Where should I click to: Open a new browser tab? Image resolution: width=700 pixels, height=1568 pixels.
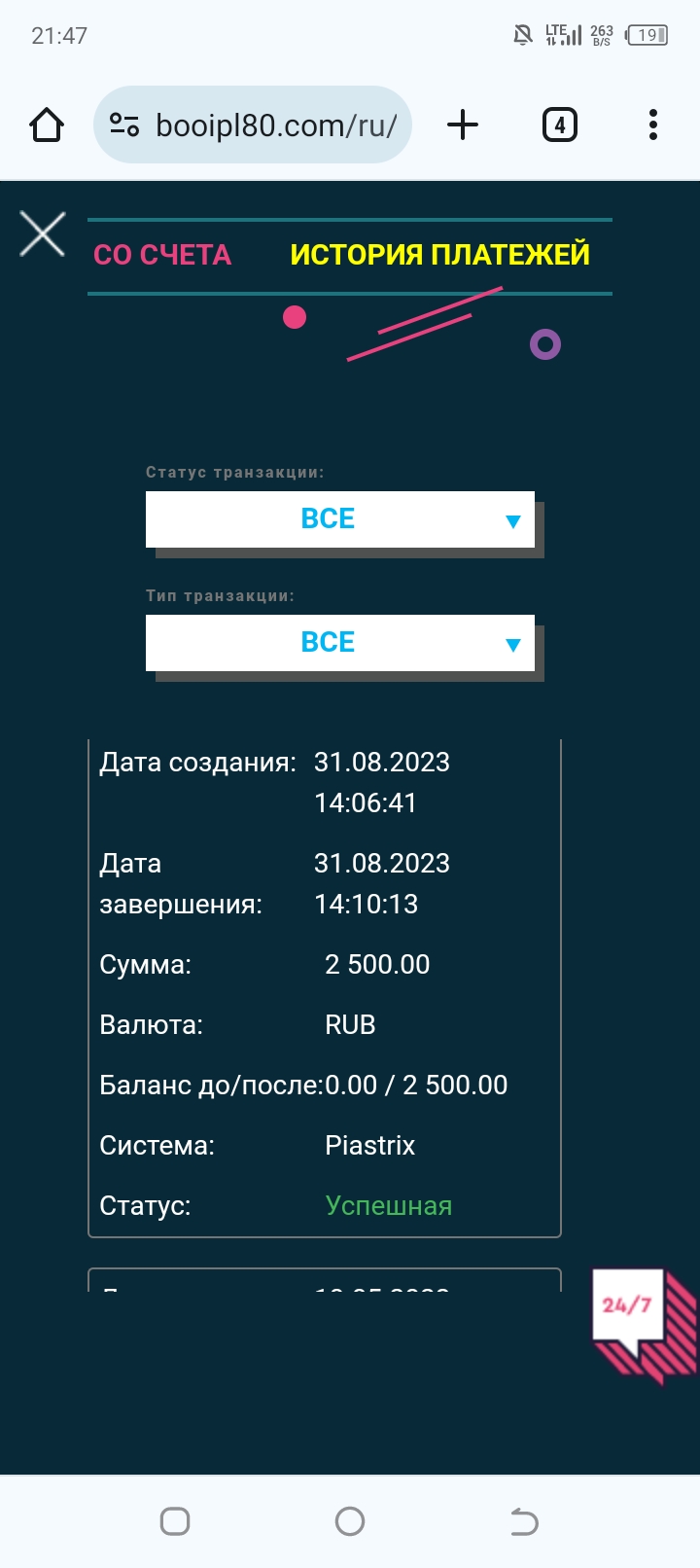point(463,125)
